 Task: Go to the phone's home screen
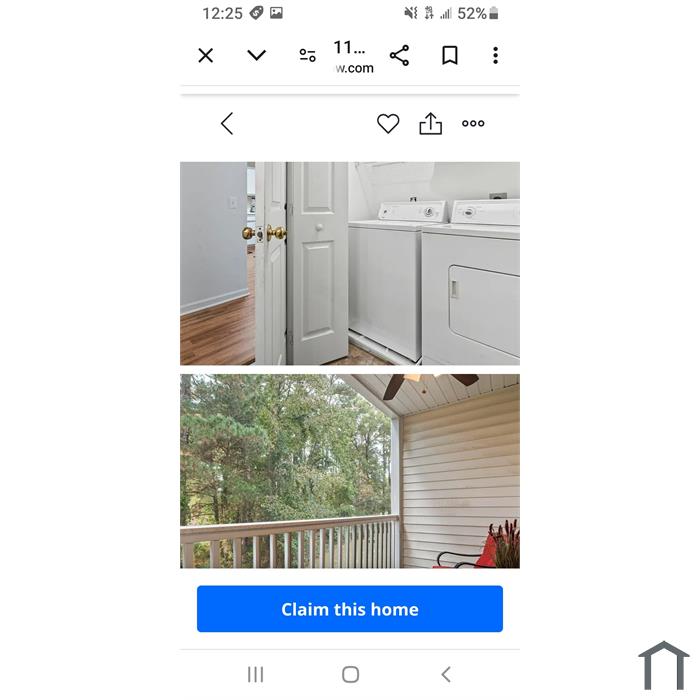350,675
